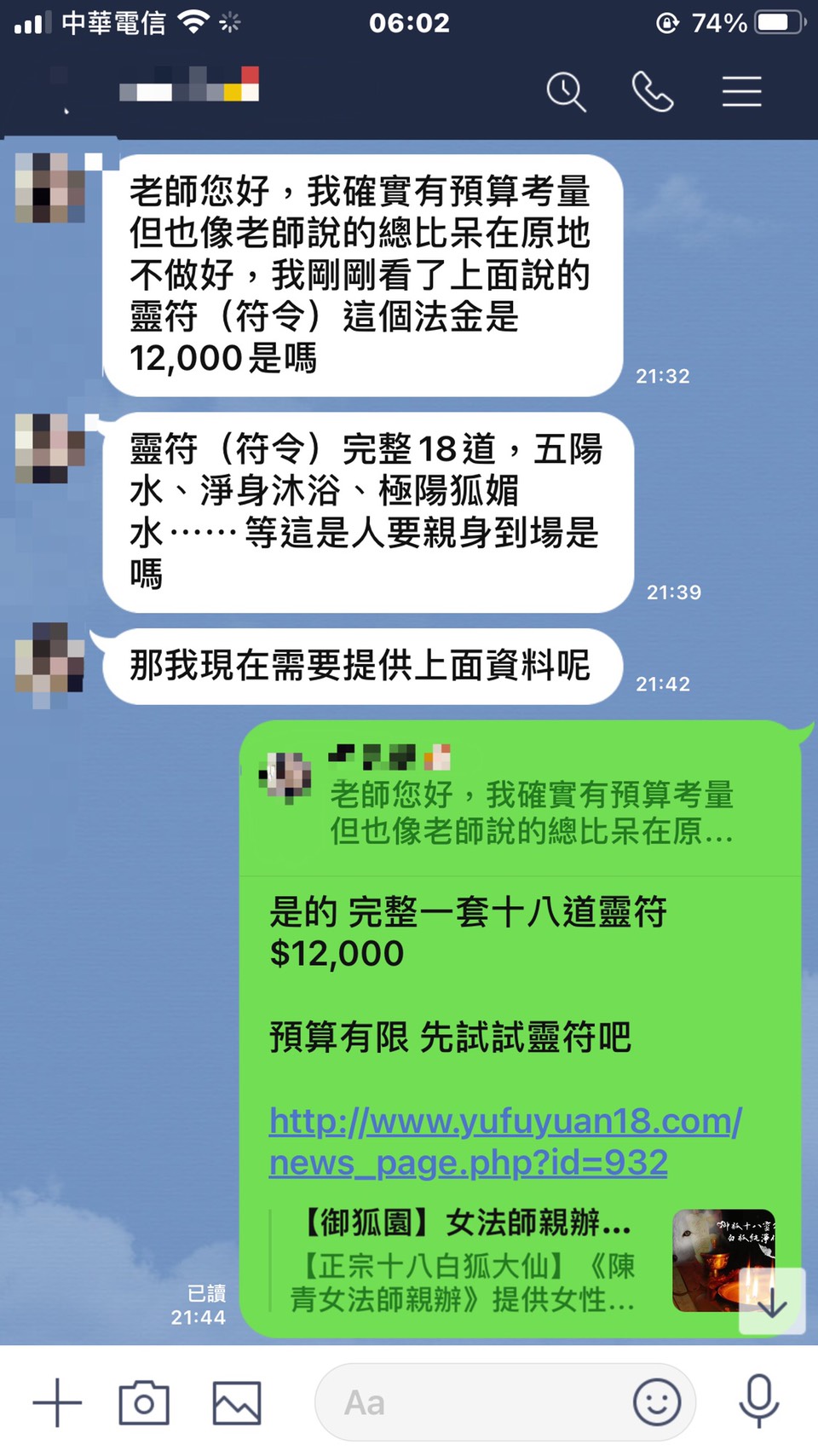Open the camera
818x1456 pixels.
tap(144, 1402)
